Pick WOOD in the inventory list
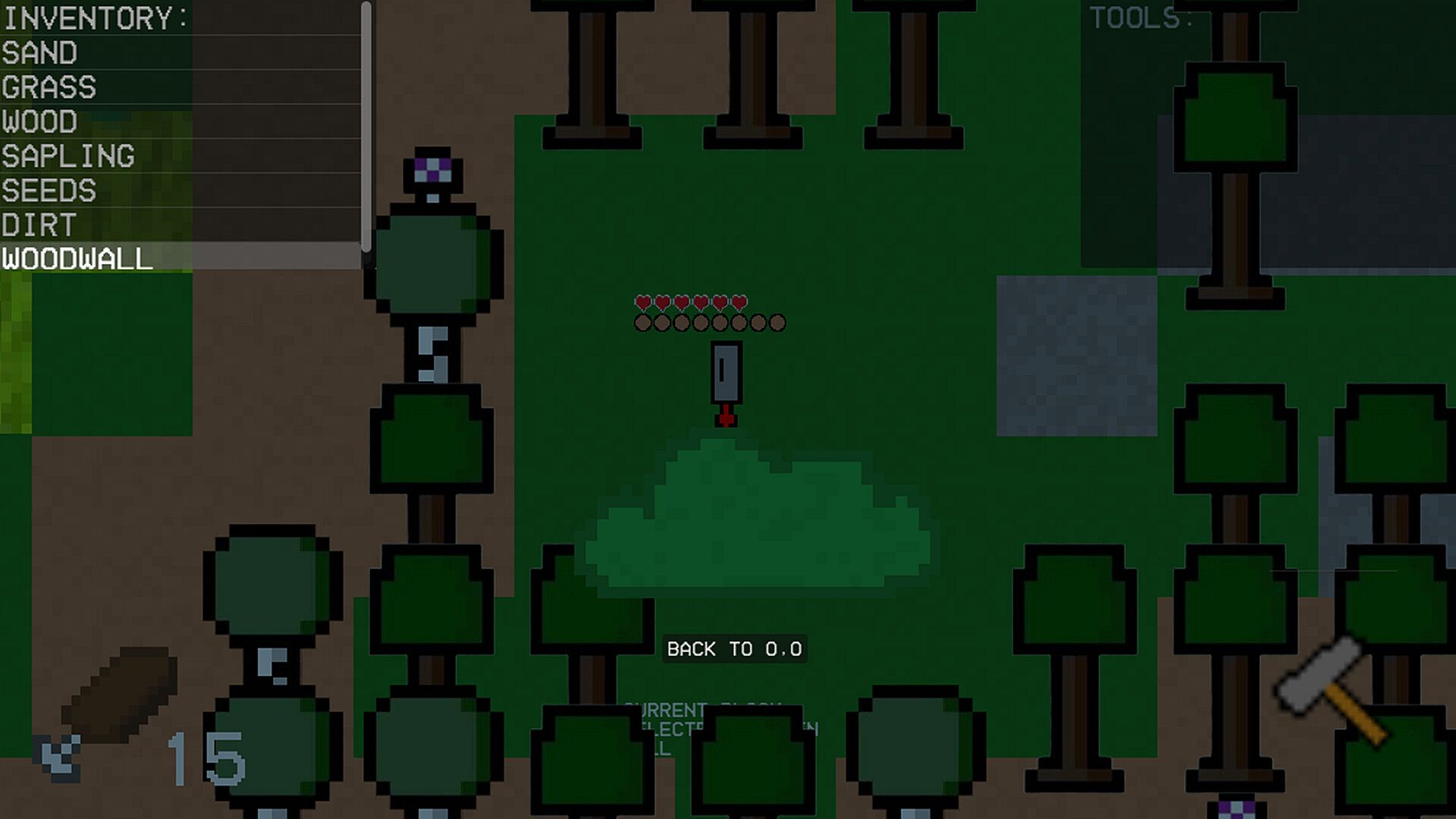Screen dimensions: 1456x819 40,122
